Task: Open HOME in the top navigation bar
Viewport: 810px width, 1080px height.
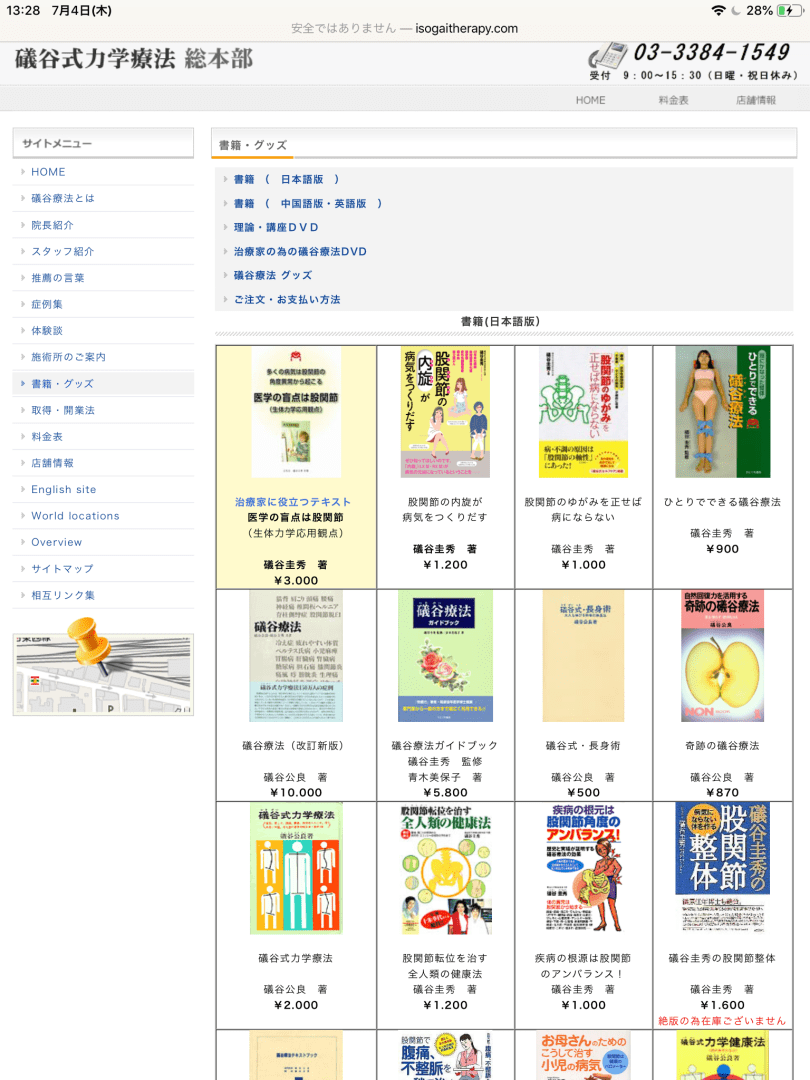Action: point(590,100)
